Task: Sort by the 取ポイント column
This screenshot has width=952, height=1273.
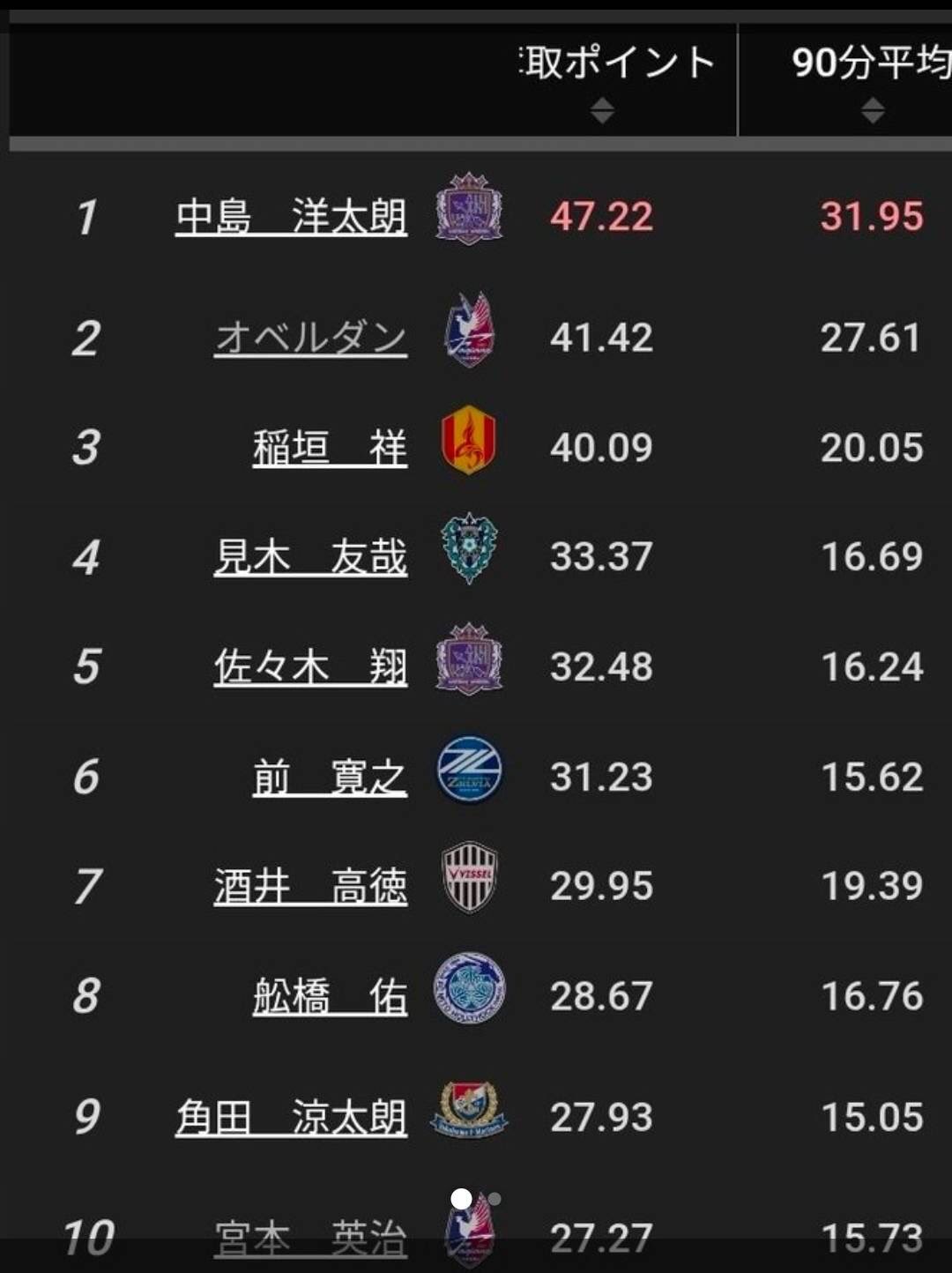Action: [x=602, y=111]
